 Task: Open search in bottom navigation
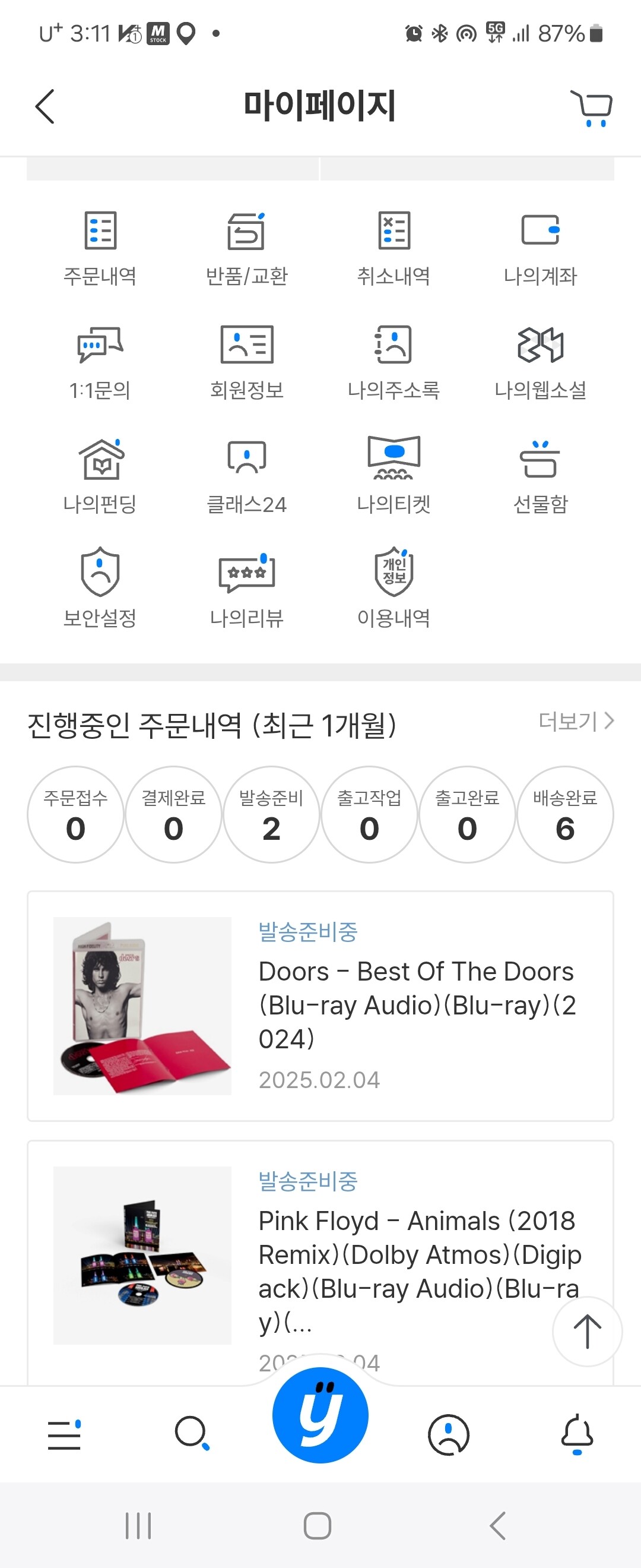(x=192, y=1434)
